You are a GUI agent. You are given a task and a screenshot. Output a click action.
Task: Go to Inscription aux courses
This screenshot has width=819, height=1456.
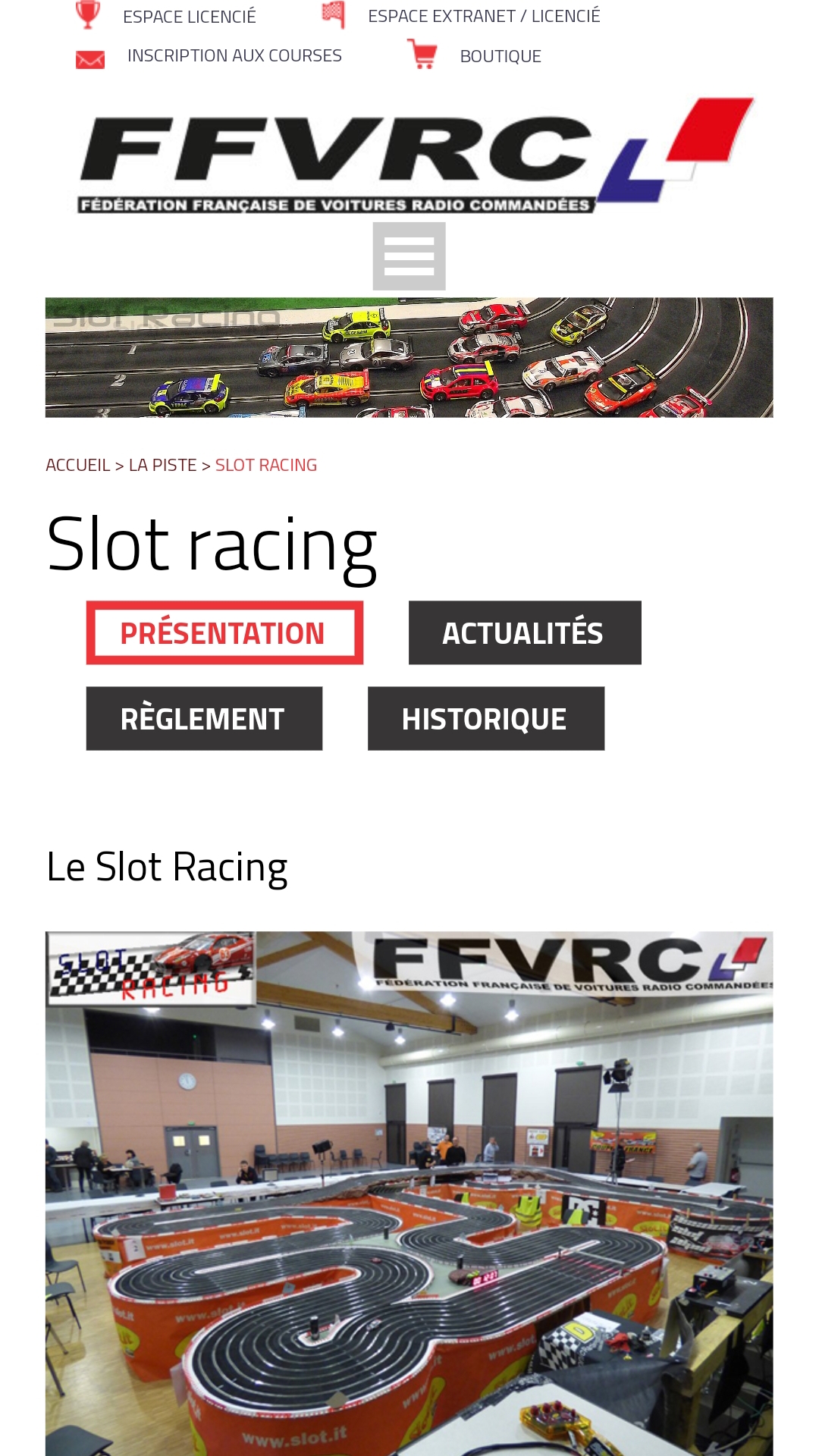[x=234, y=56]
